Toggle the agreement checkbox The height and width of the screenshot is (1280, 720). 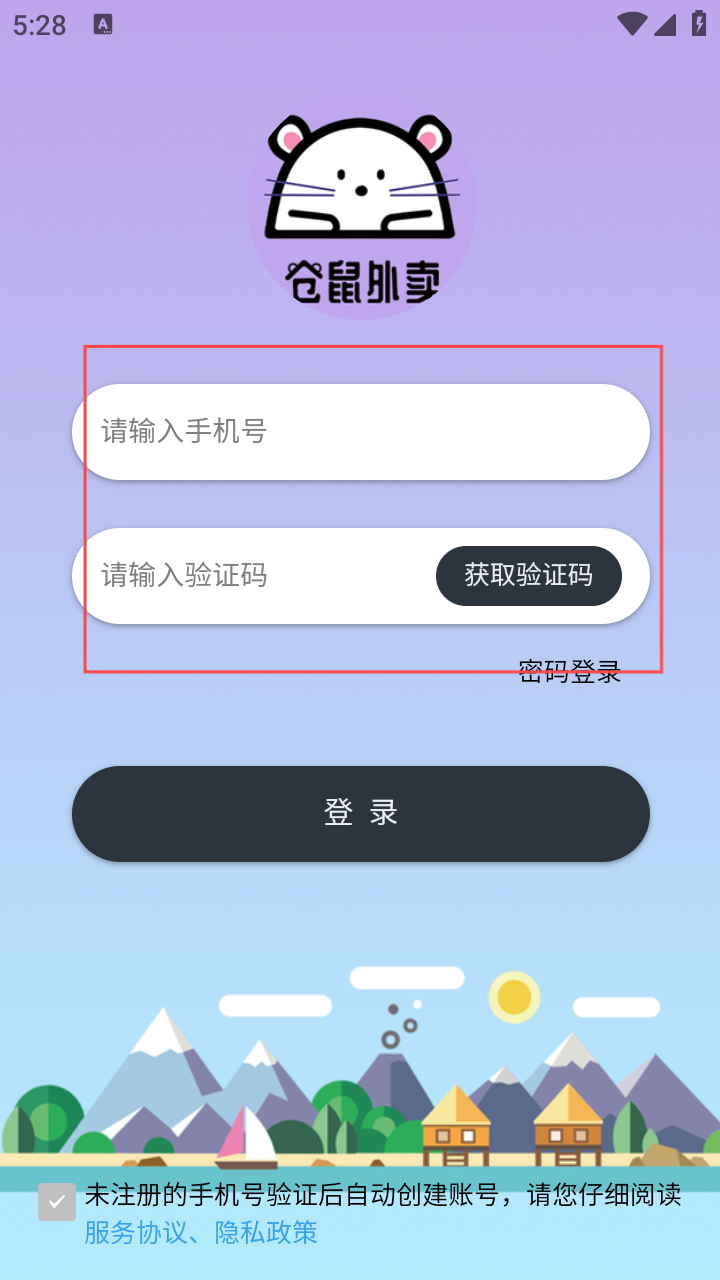coord(57,1202)
